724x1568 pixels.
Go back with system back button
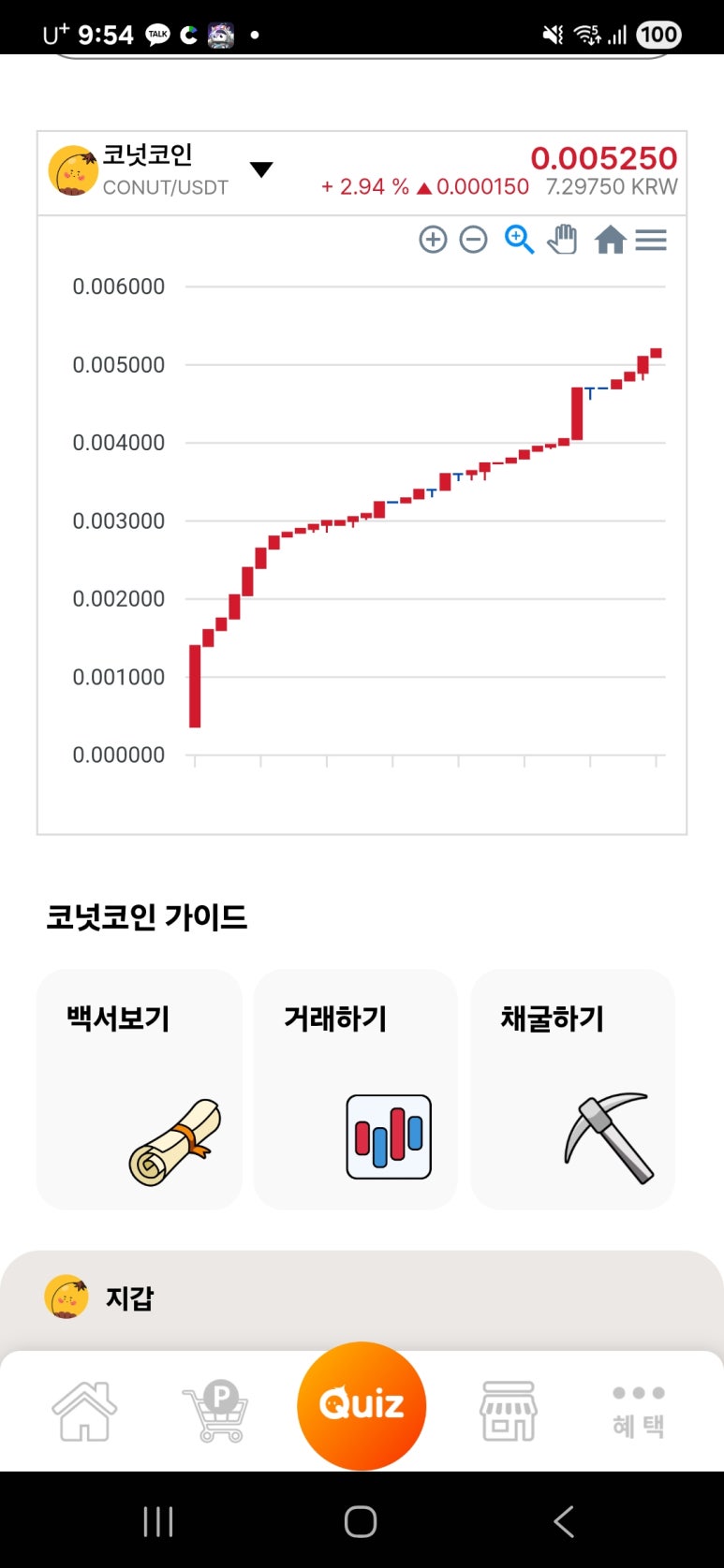[x=564, y=1521]
